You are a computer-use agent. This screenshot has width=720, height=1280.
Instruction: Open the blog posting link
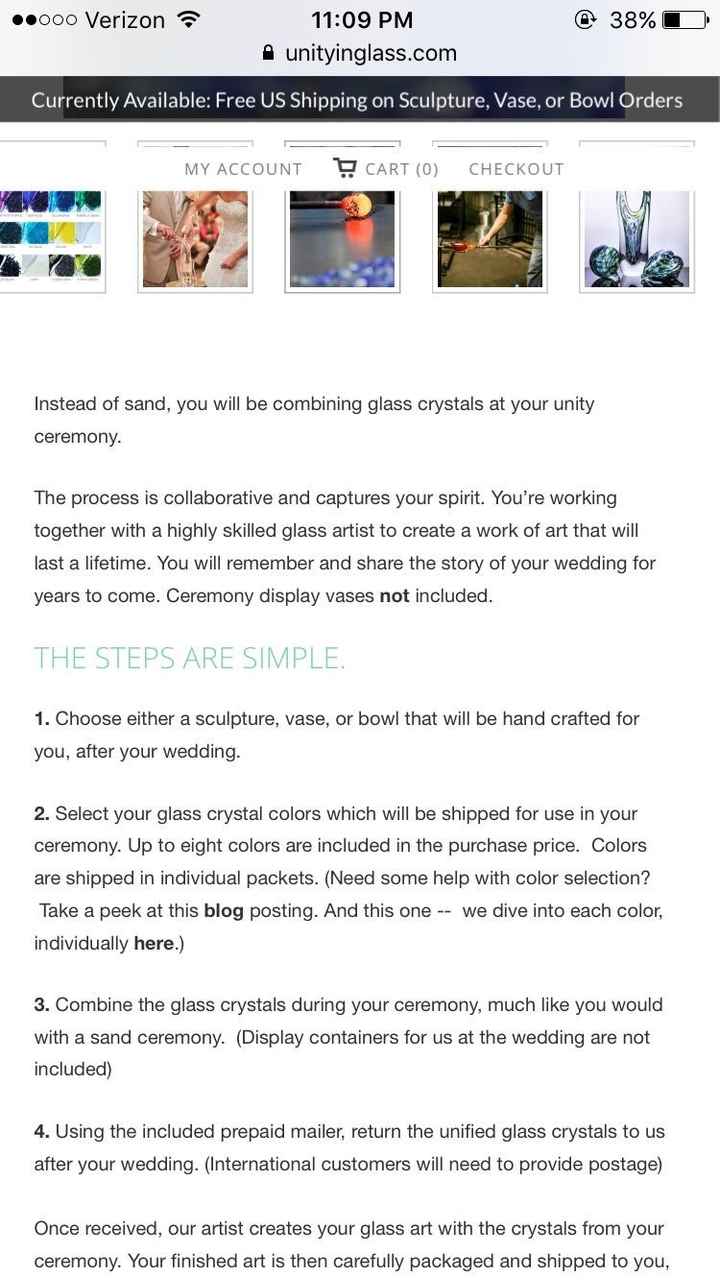pyautogui.click(x=223, y=910)
